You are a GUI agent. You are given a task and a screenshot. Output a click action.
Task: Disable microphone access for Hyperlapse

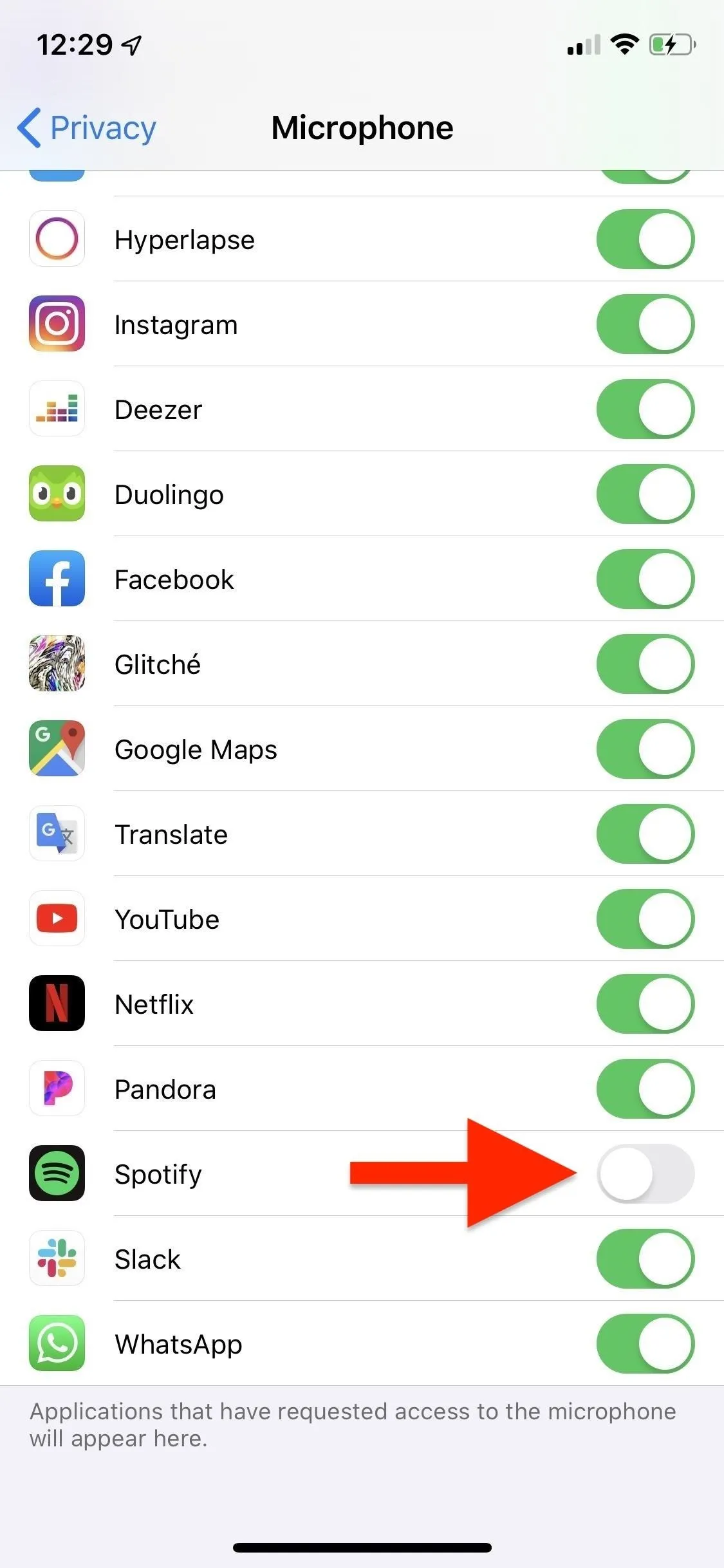645,239
